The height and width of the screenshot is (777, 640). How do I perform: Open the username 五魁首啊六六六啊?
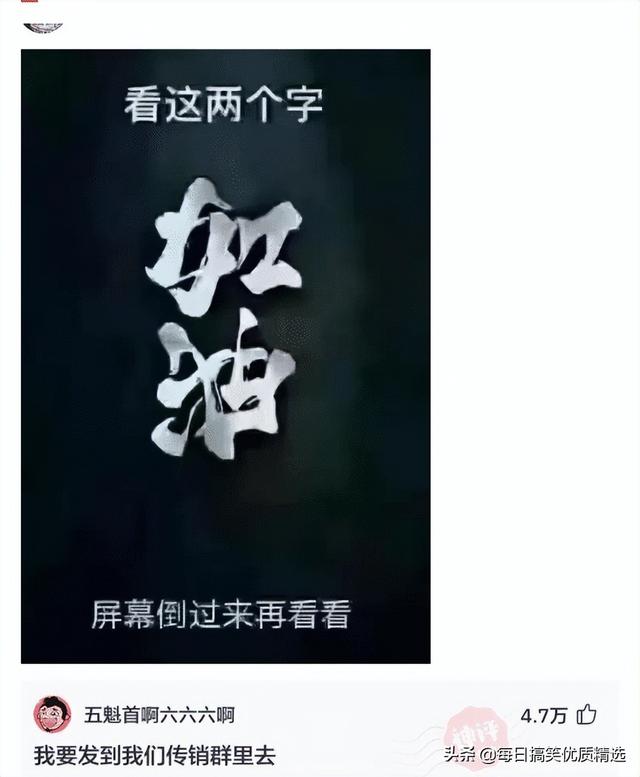pos(159,715)
